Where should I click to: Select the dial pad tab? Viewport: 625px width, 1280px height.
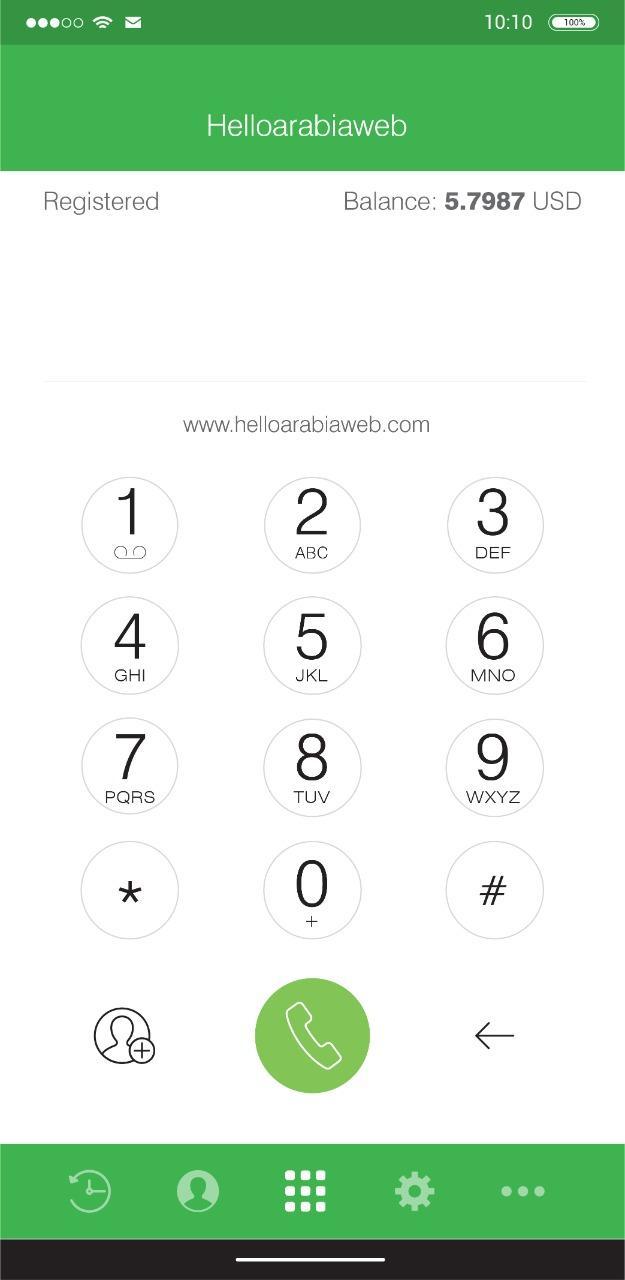pos(306,1191)
